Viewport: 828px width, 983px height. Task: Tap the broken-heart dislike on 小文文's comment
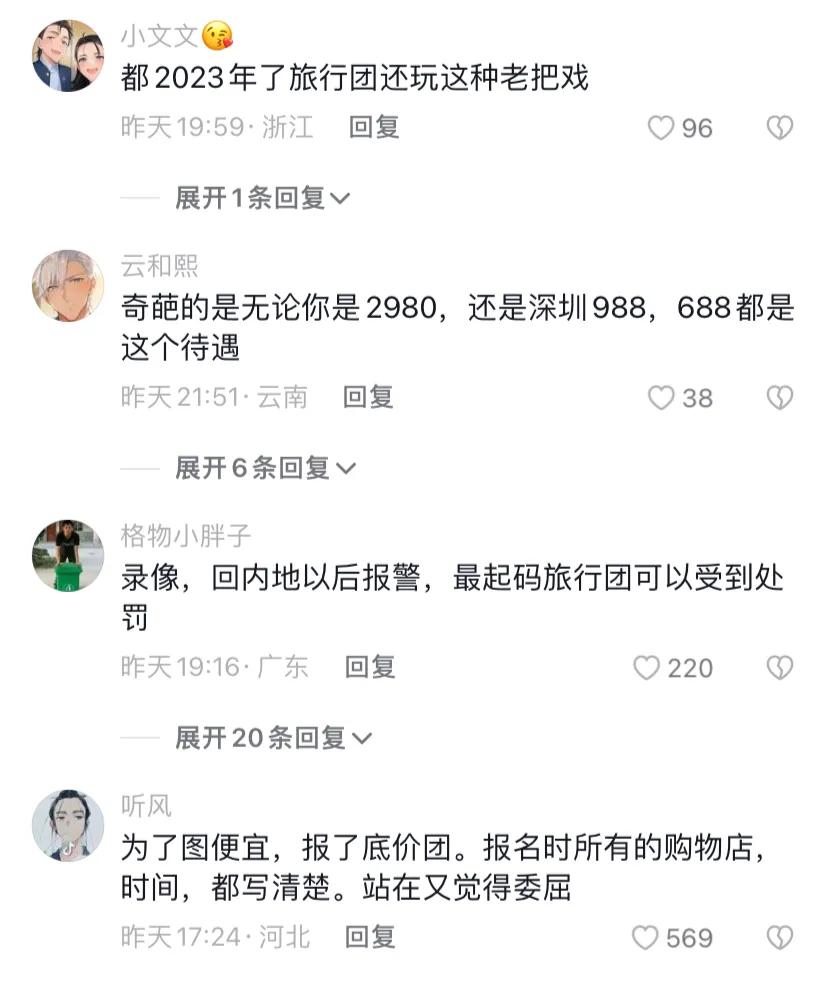778,128
